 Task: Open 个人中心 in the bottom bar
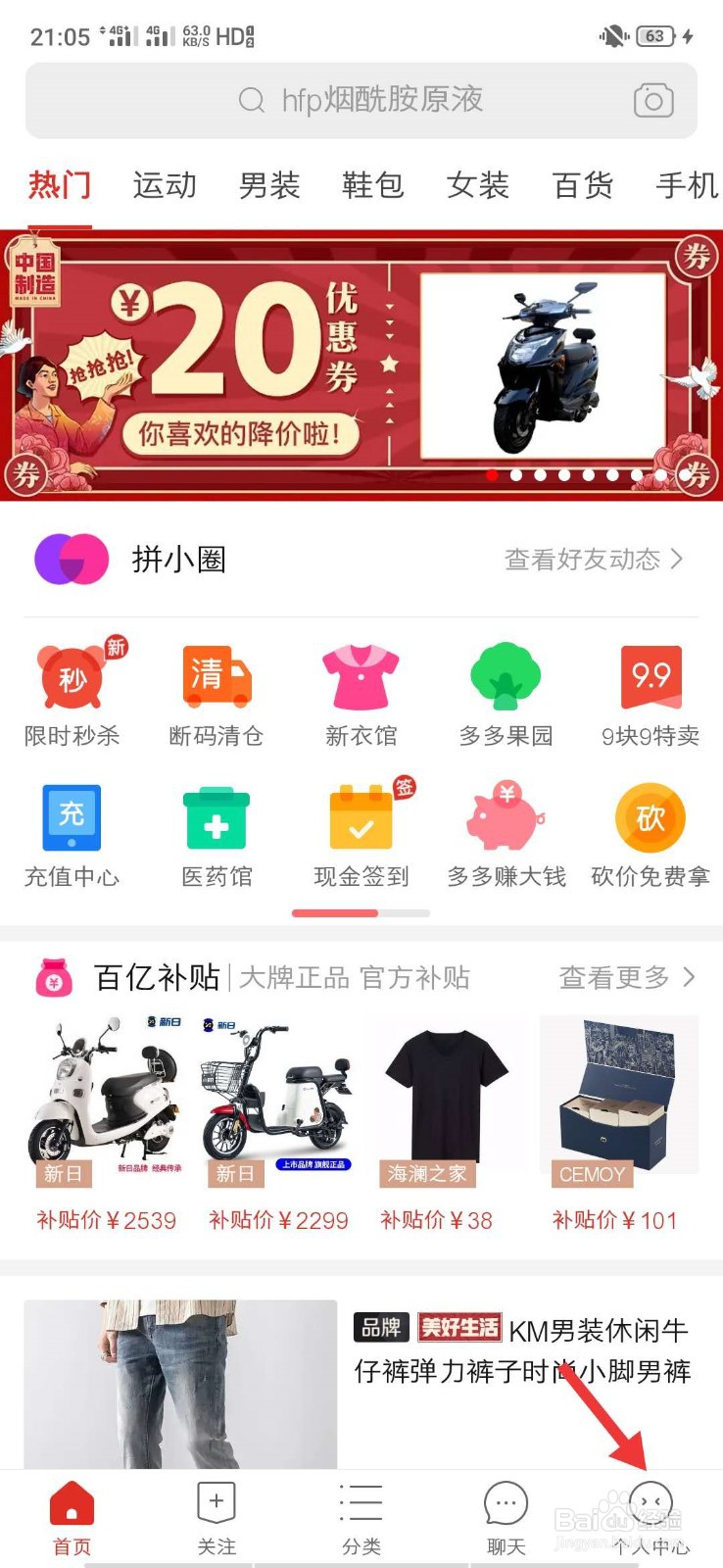click(651, 1514)
